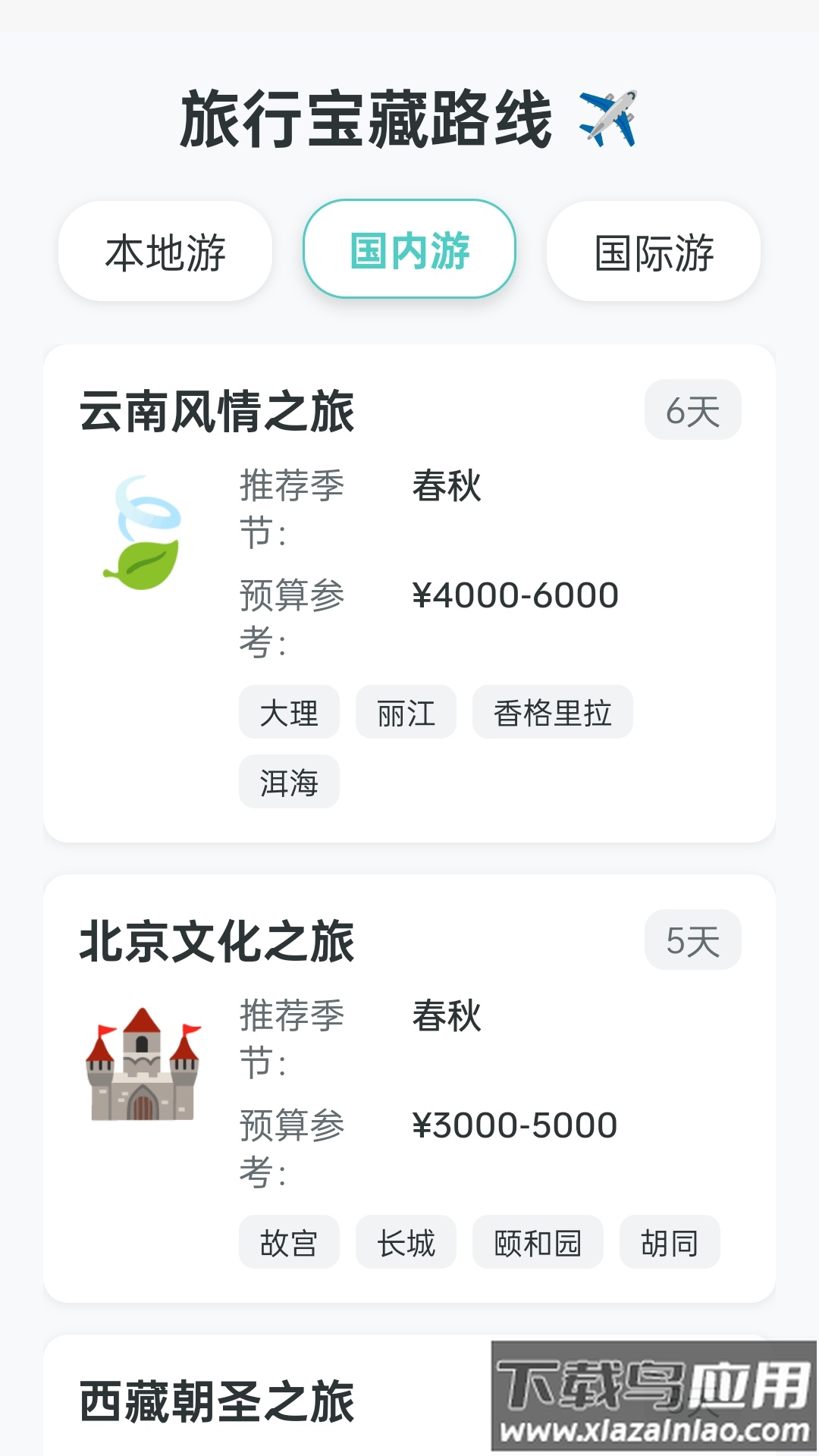Select the 丽江 destination tag
Screen dimensions: 819x1456
[406, 712]
